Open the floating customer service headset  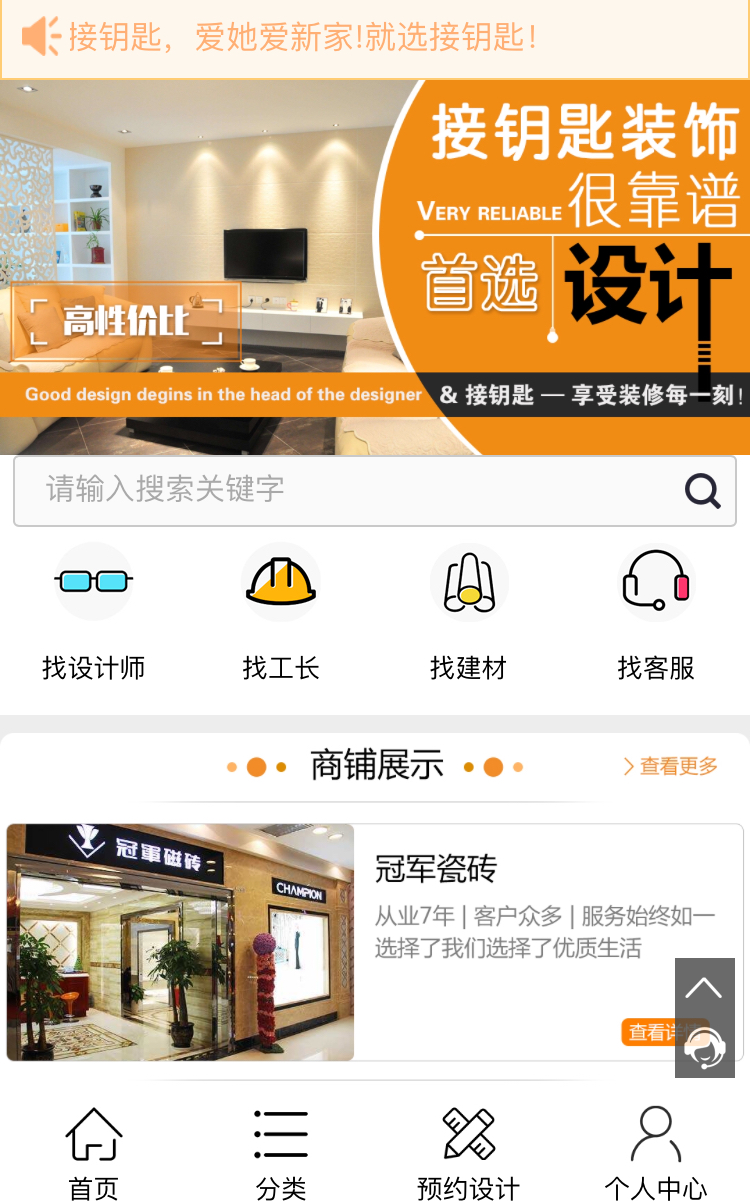click(x=704, y=1049)
